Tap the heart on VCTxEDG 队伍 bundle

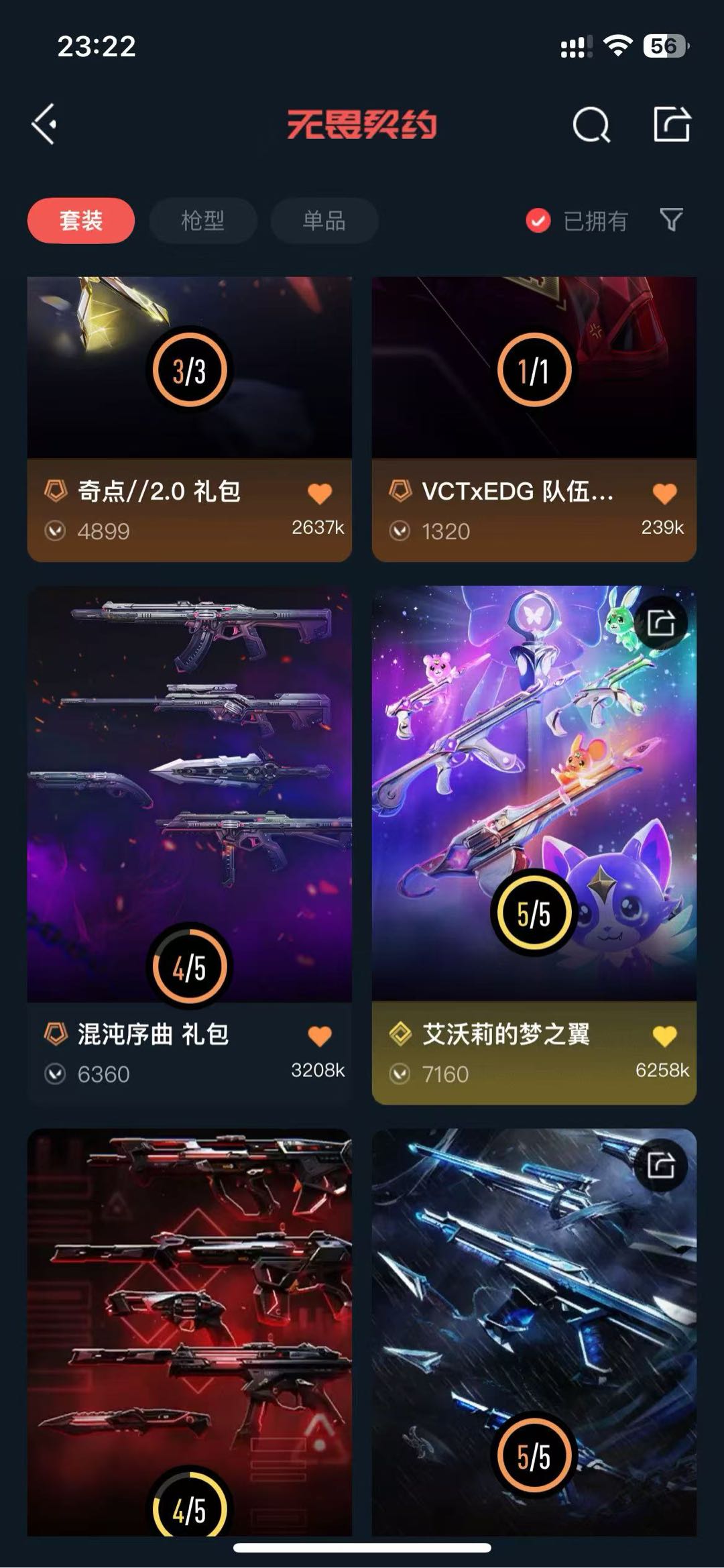[x=664, y=494]
